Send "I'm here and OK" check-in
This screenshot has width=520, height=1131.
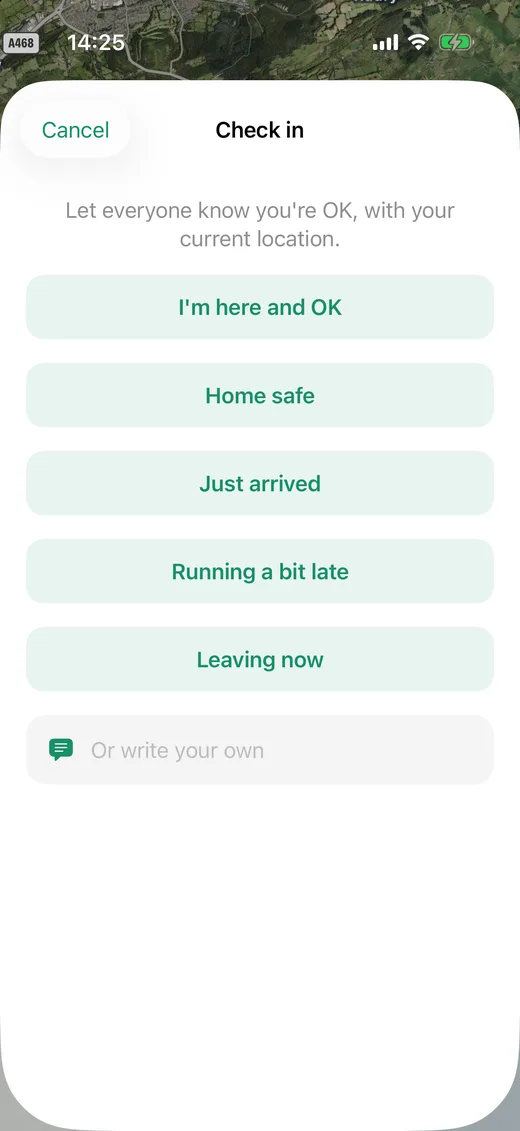260,307
